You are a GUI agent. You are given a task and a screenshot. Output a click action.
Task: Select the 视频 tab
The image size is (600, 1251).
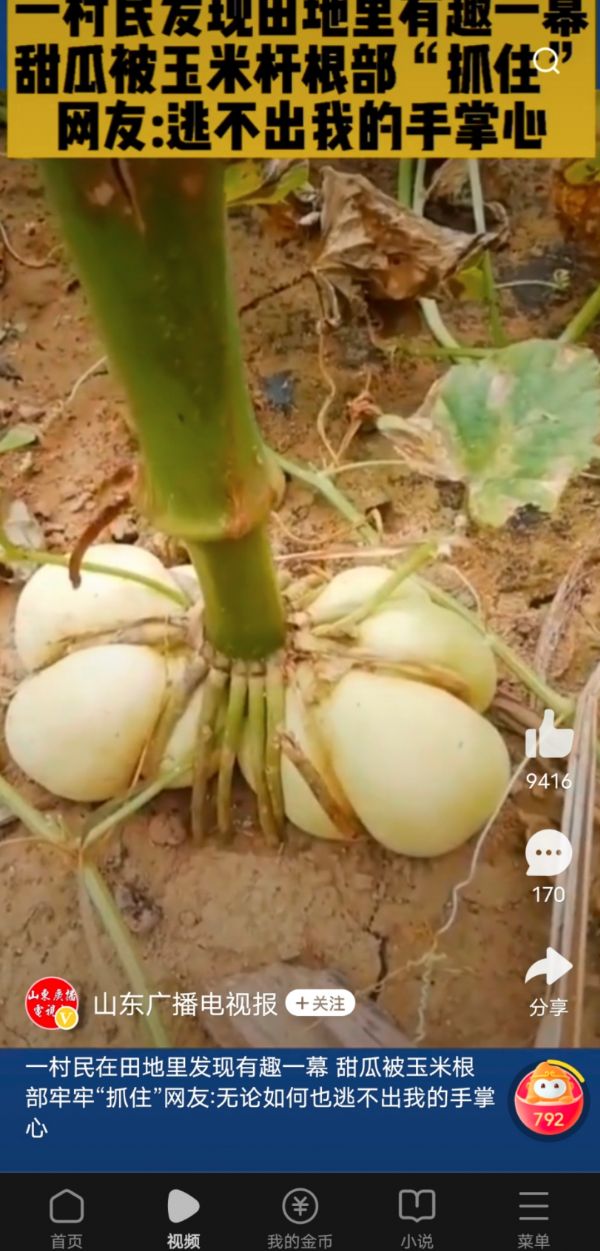pyautogui.click(x=183, y=1217)
